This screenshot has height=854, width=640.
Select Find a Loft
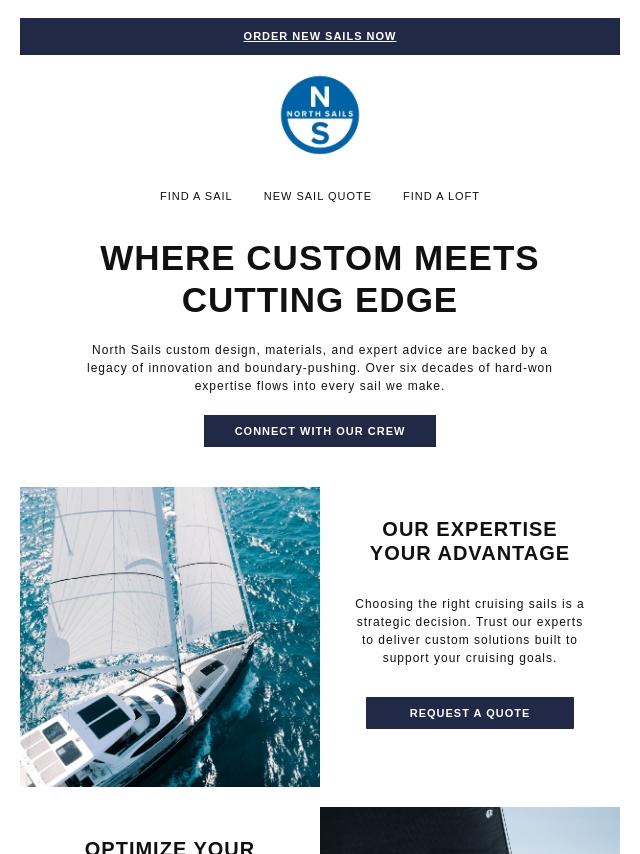(x=441, y=196)
